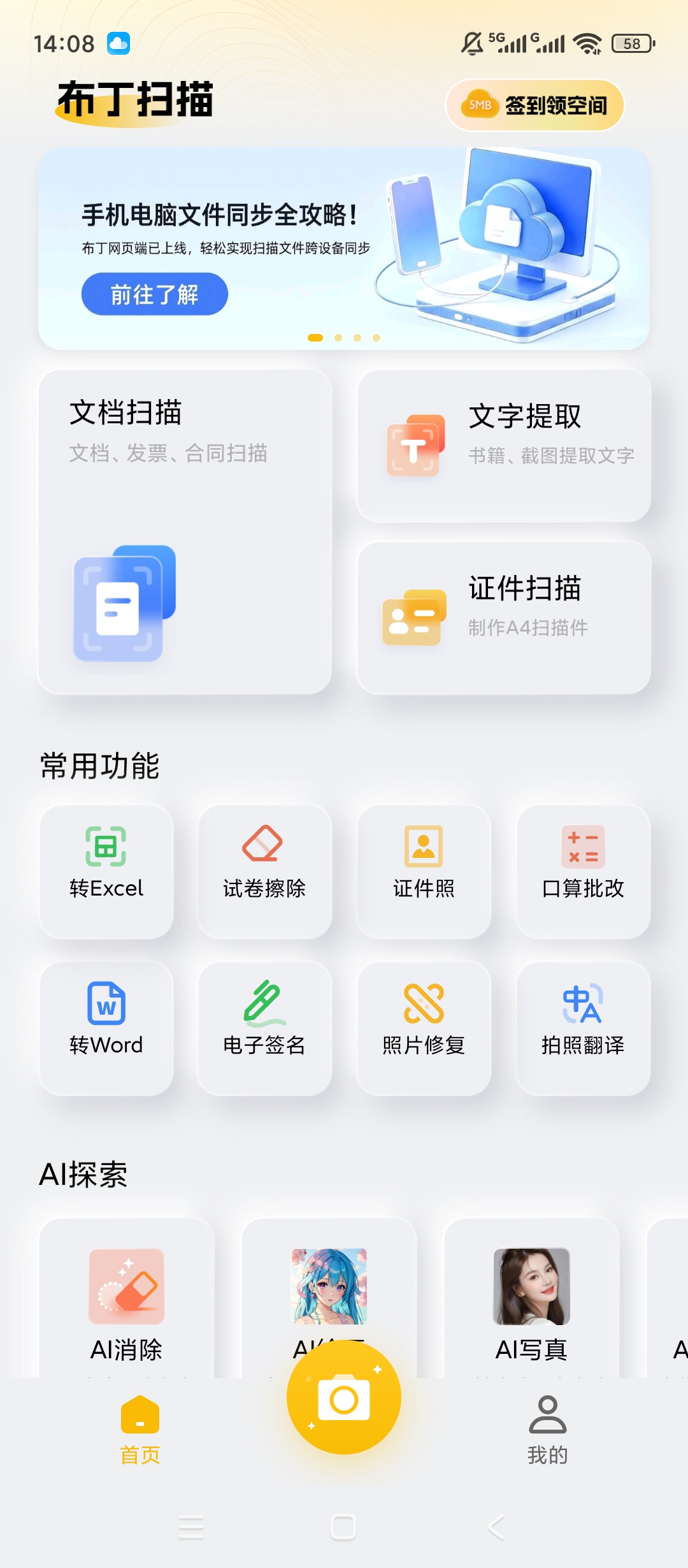Open the 证件扫描 card

pos(504,618)
